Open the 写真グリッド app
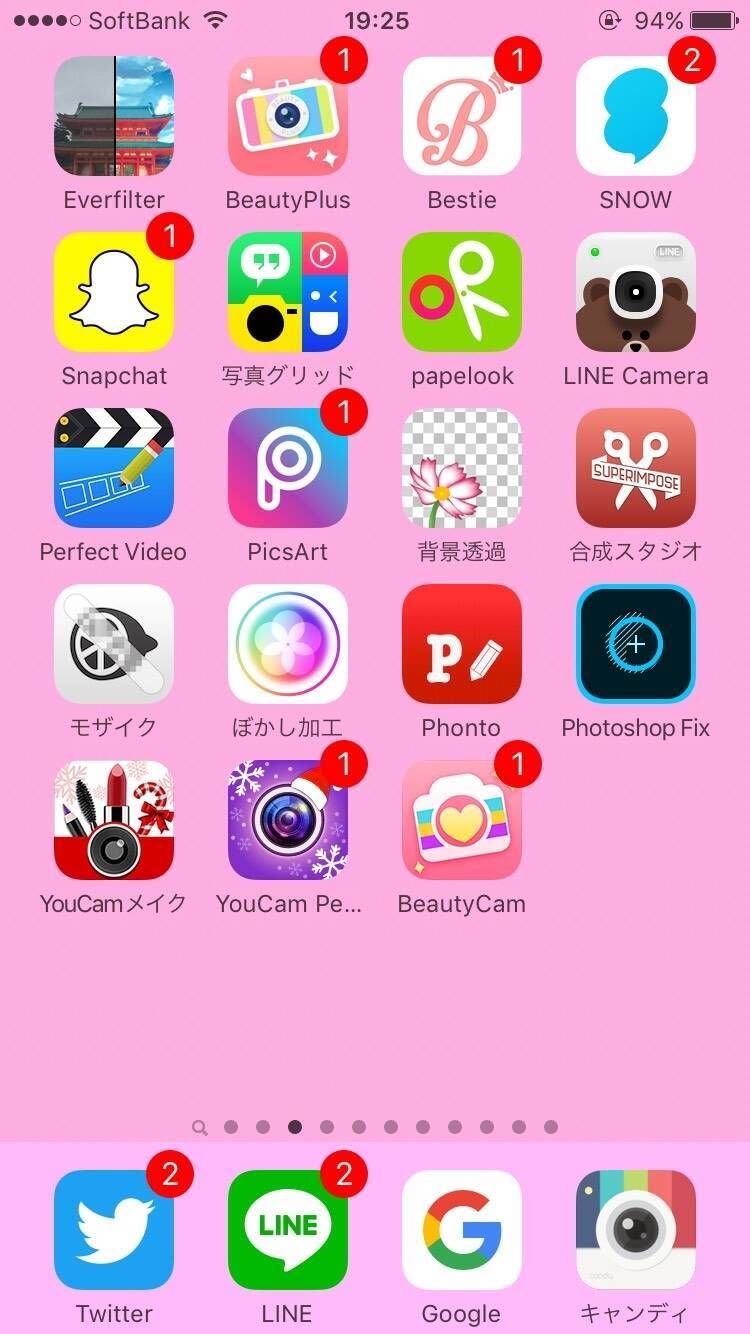 [x=288, y=292]
